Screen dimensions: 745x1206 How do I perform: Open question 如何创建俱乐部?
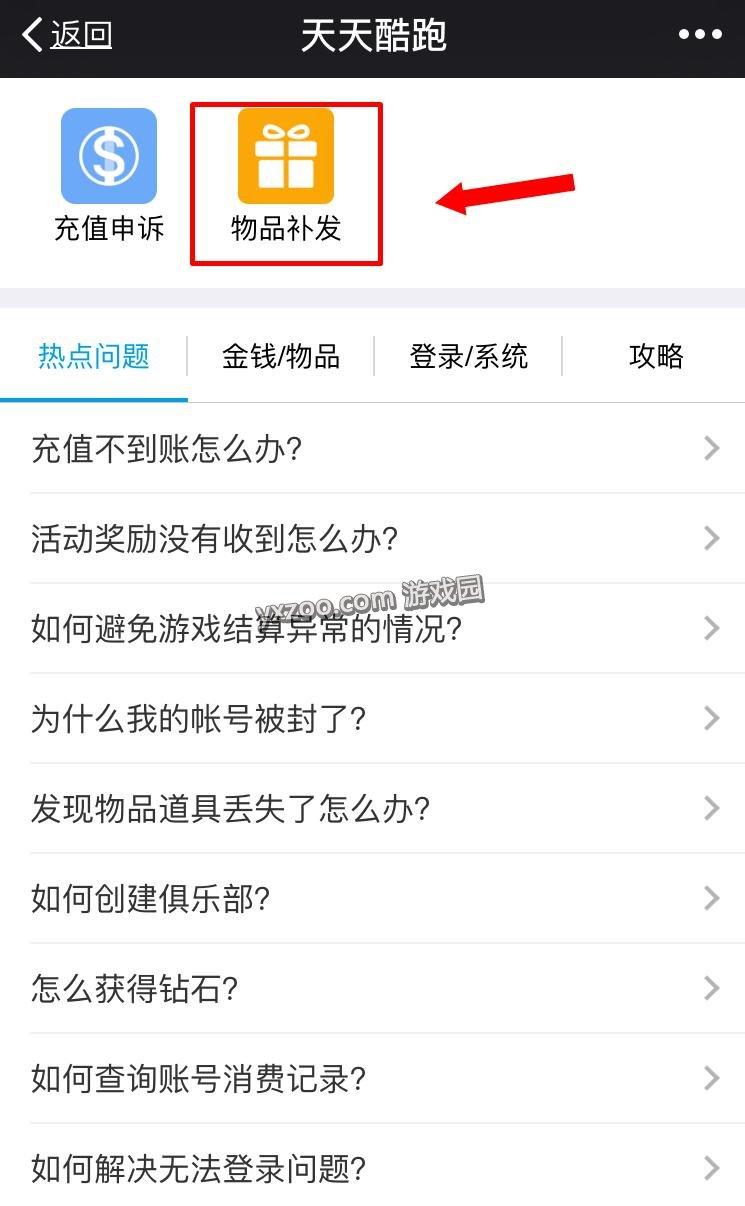pos(372,898)
